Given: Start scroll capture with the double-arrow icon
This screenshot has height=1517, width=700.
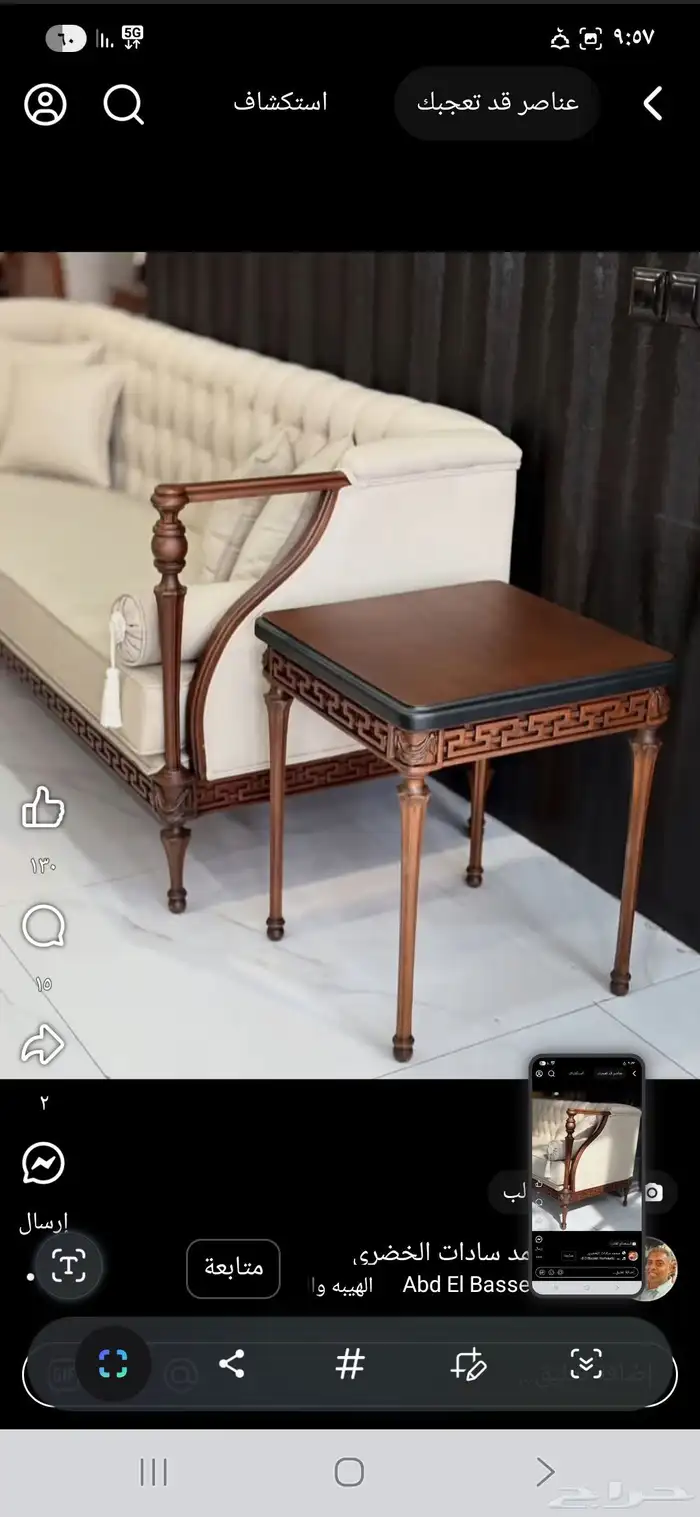Looking at the screenshot, I should point(586,1364).
